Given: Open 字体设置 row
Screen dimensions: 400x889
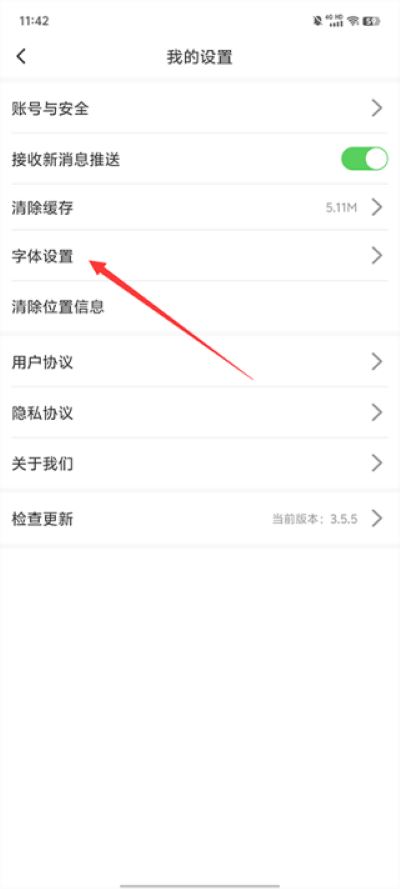Looking at the screenshot, I should [200, 256].
